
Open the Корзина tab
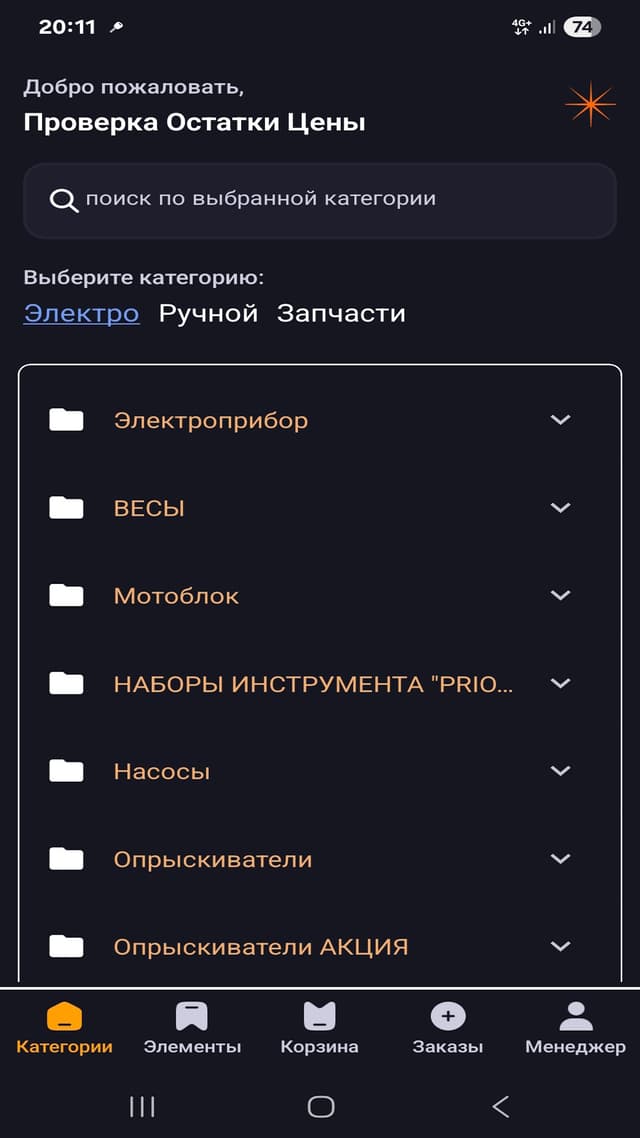pos(319,1030)
